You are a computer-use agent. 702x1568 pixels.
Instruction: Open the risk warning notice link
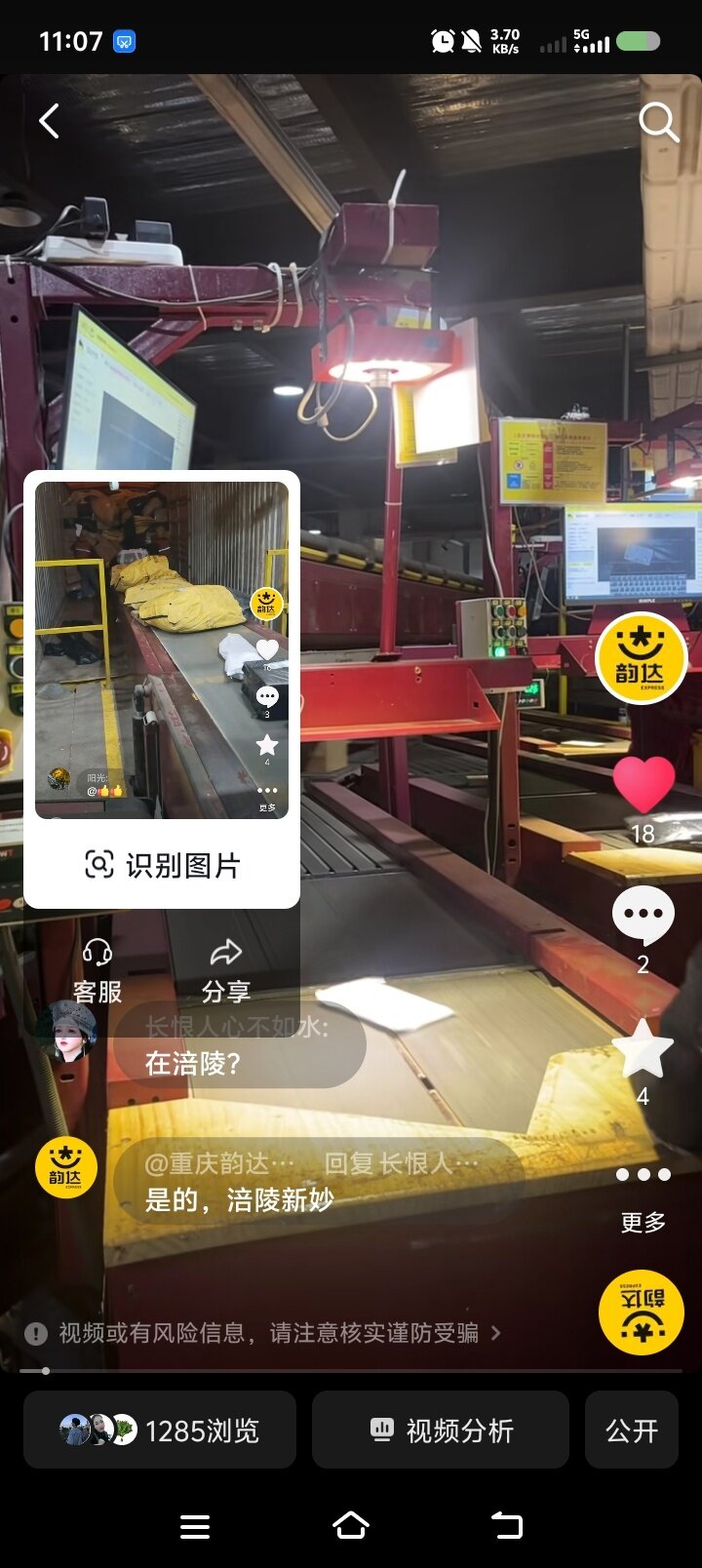click(x=263, y=1333)
